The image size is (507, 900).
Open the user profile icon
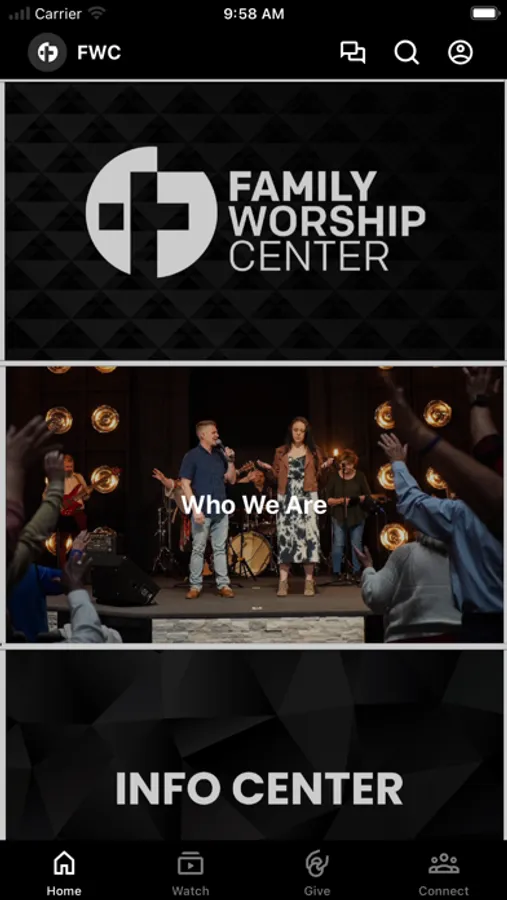pos(460,52)
